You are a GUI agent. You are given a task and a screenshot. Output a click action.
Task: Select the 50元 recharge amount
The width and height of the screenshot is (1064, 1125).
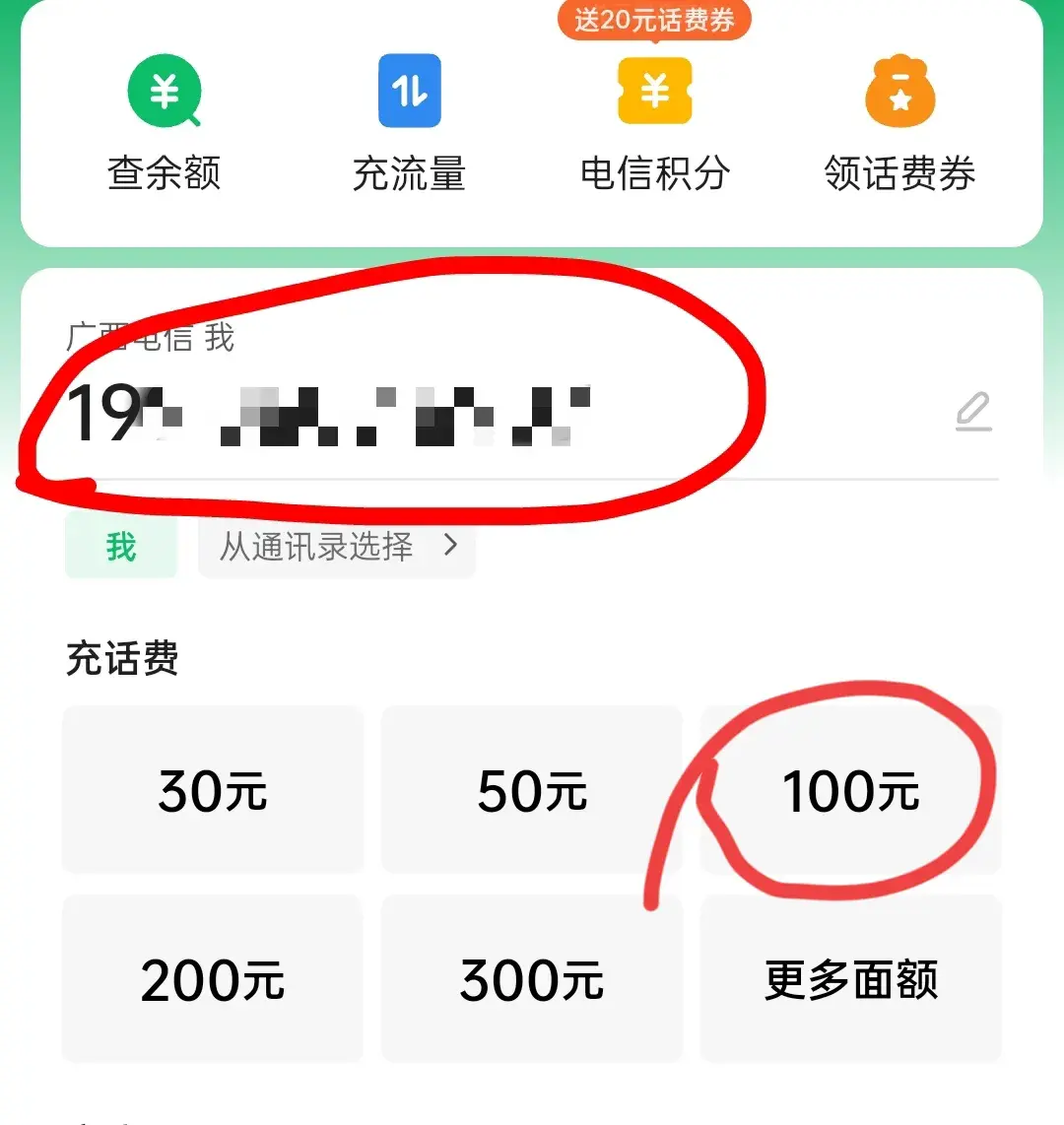click(x=531, y=790)
